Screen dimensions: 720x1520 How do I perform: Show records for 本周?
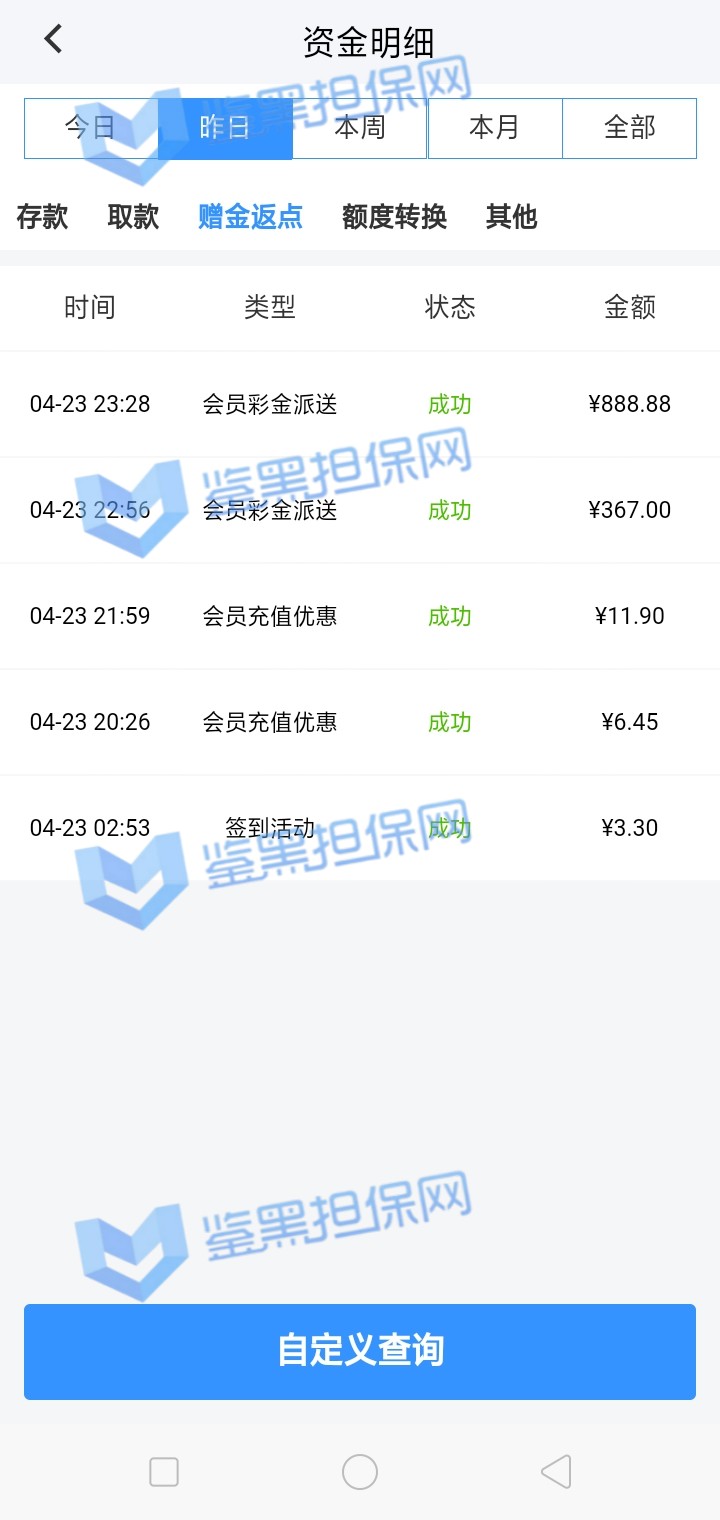(360, 128)
